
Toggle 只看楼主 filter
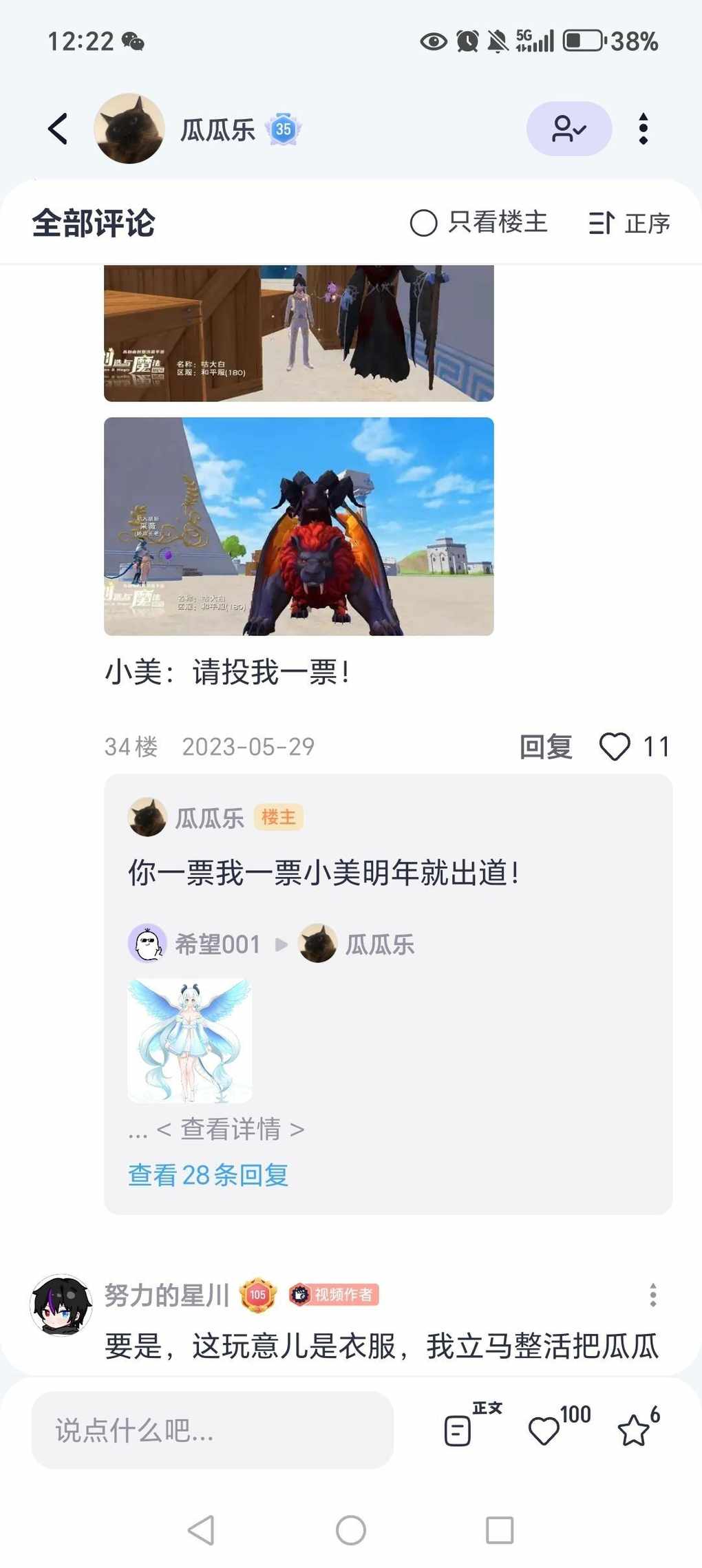pyautogui.click(x=478, y=222)
